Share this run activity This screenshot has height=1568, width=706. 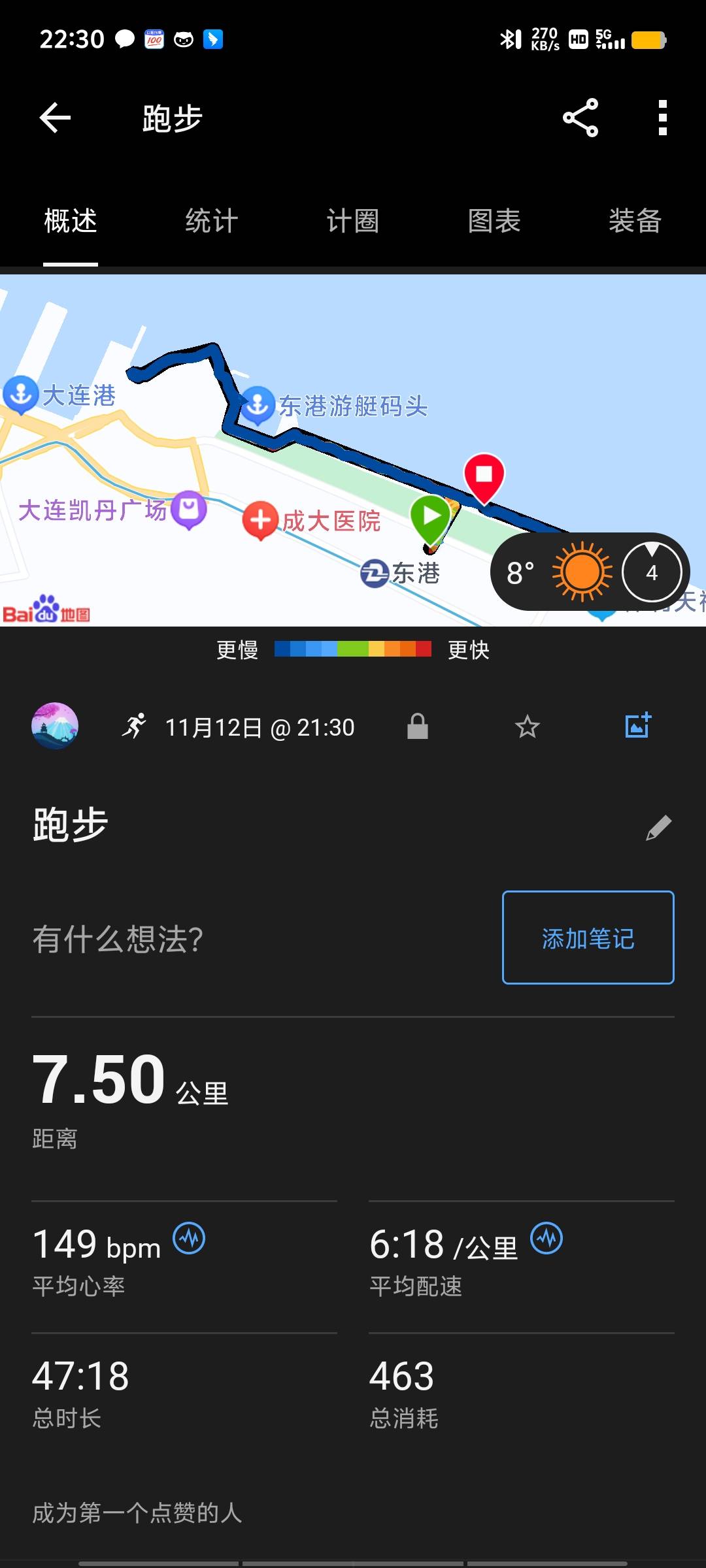pyautogui.click(x=580, y=118)
